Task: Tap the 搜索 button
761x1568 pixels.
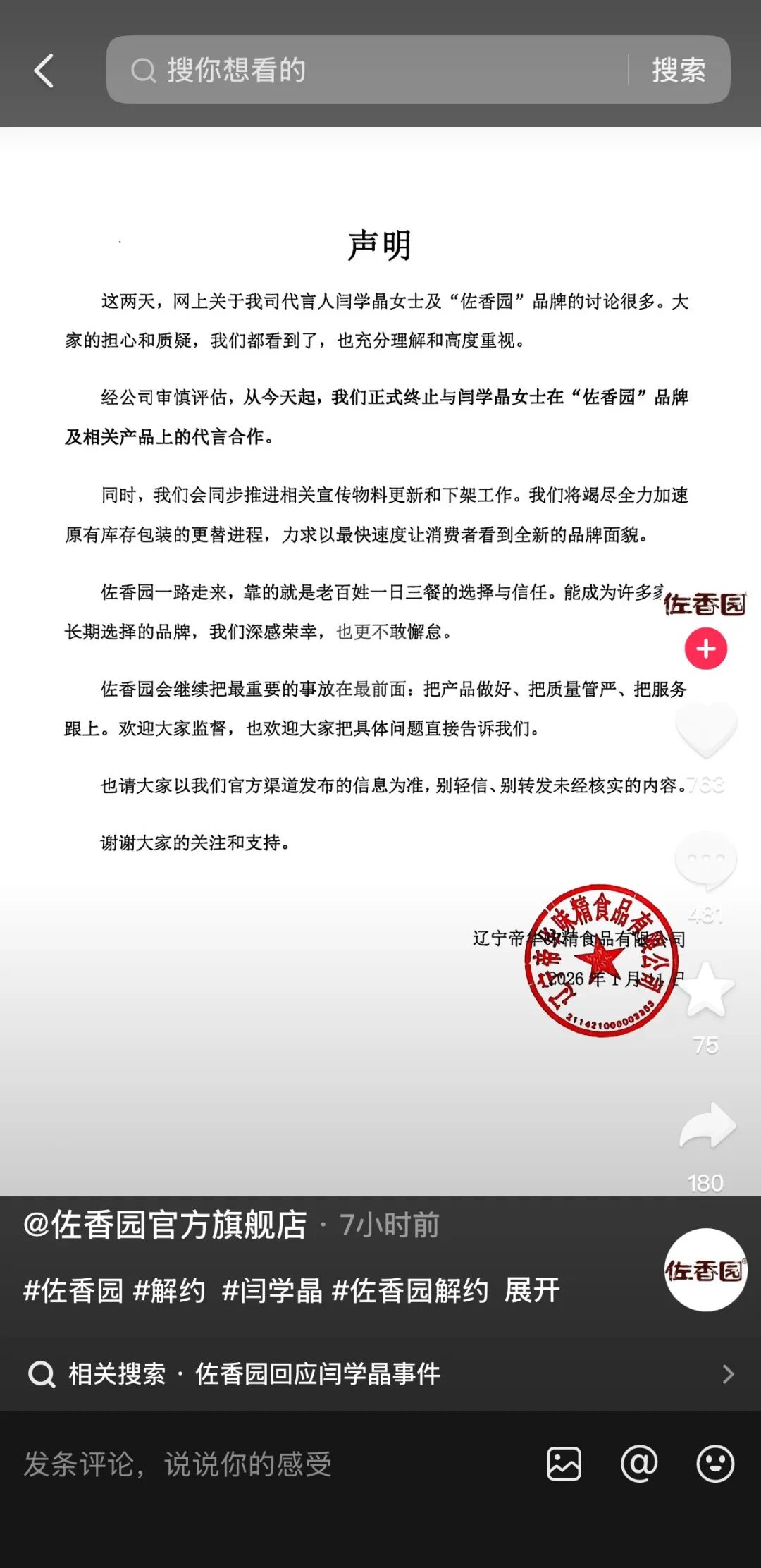Action: tap(678, 70)
